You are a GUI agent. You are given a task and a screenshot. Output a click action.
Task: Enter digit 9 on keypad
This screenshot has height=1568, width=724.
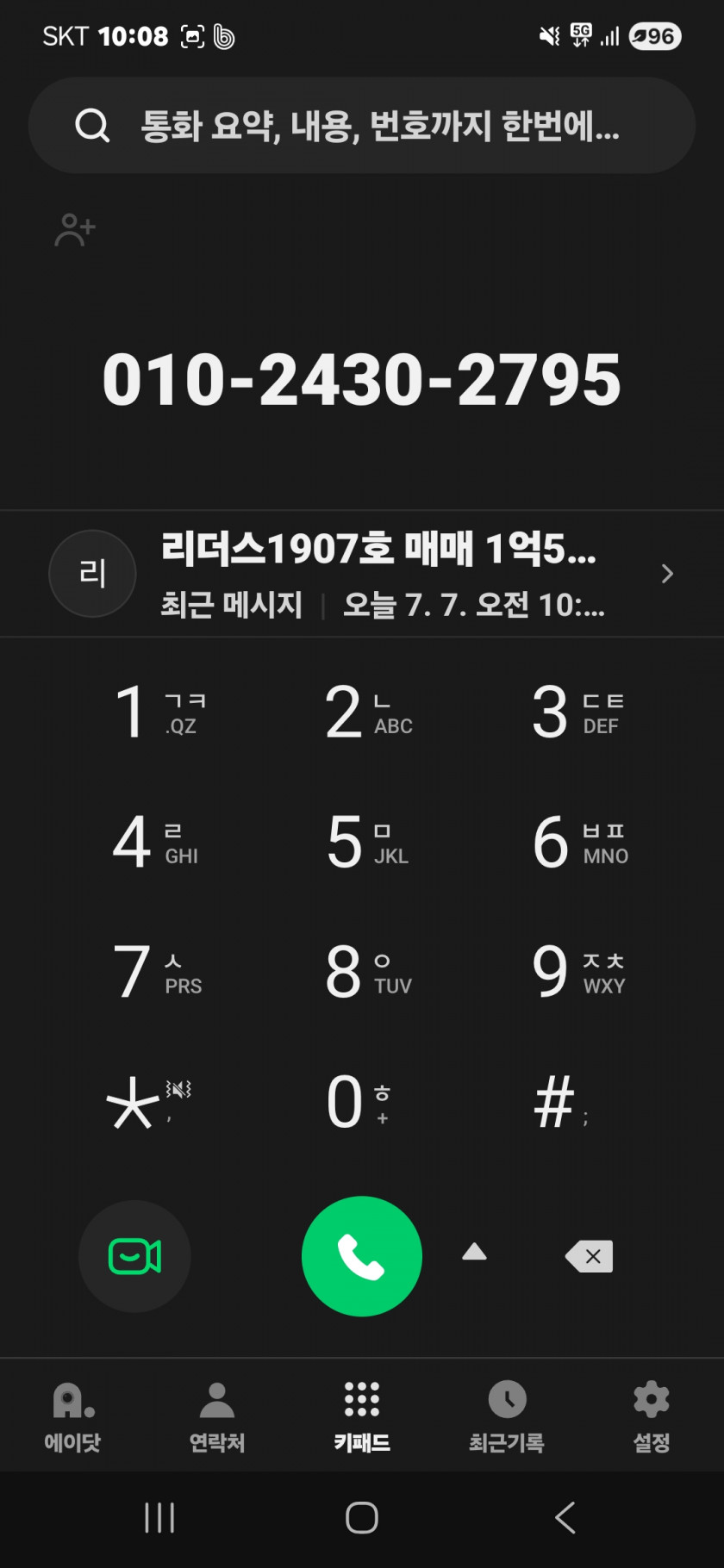point(578,971)
